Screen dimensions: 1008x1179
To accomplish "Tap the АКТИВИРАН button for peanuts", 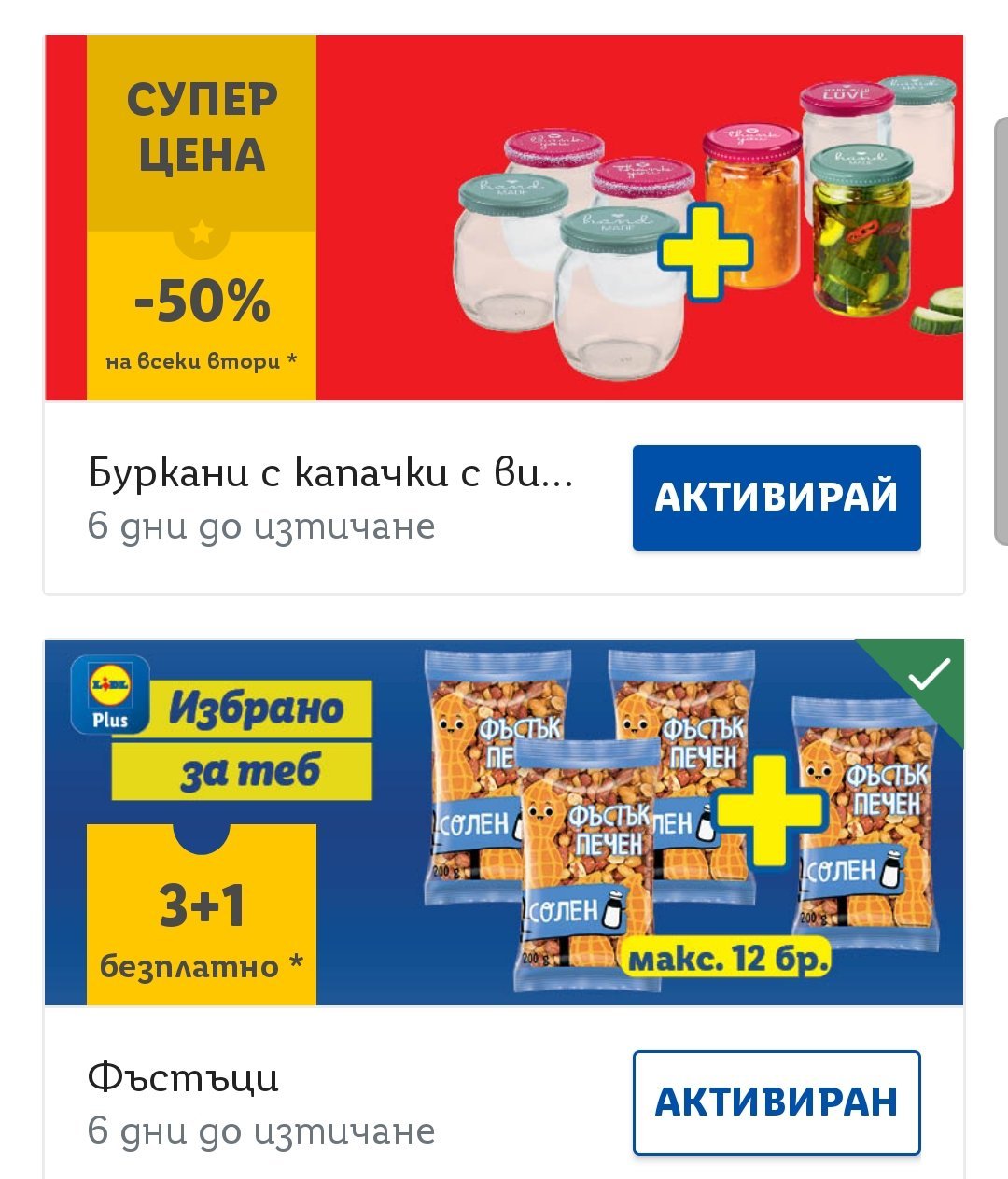I will click(777, 1102).
